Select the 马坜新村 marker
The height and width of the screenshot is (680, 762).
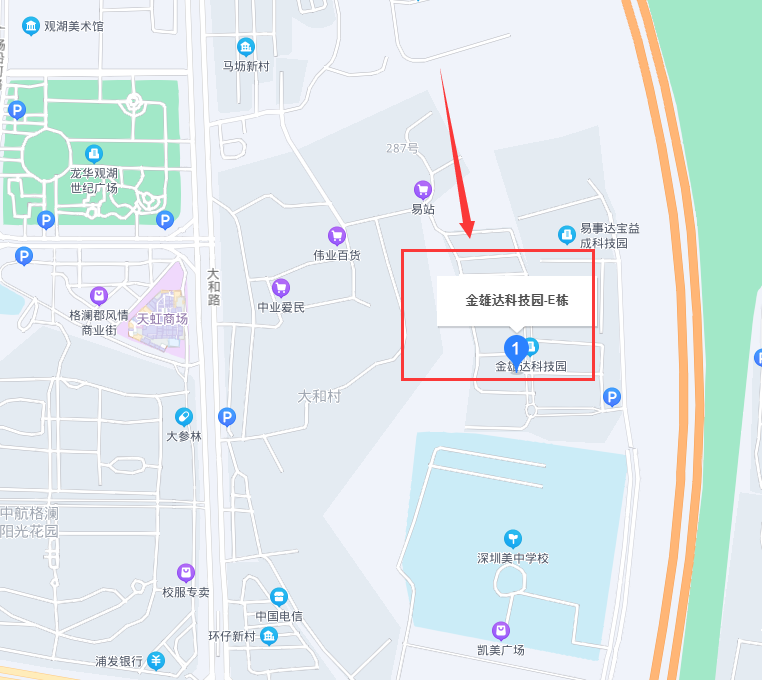tap(246, 47)
